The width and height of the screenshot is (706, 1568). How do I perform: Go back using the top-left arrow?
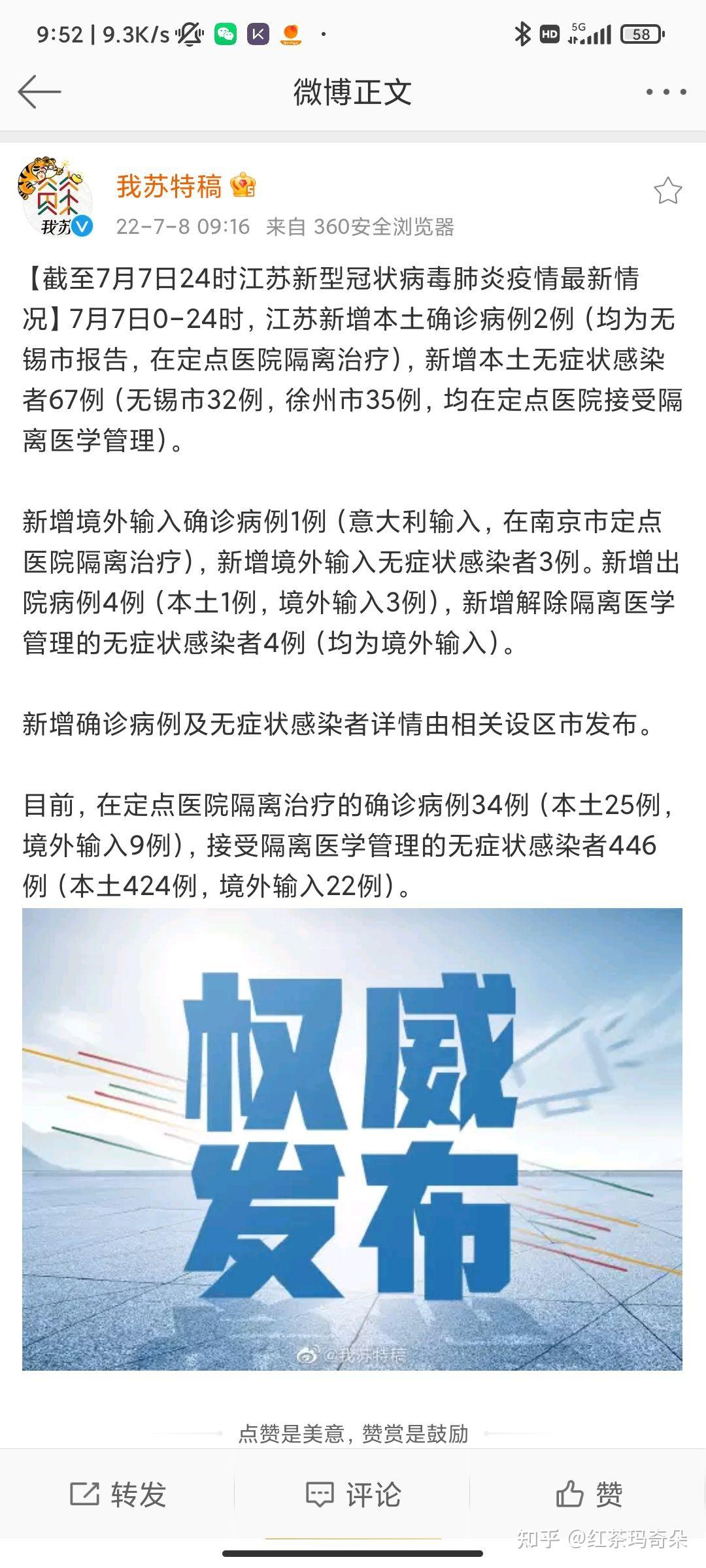coord(39,91)
